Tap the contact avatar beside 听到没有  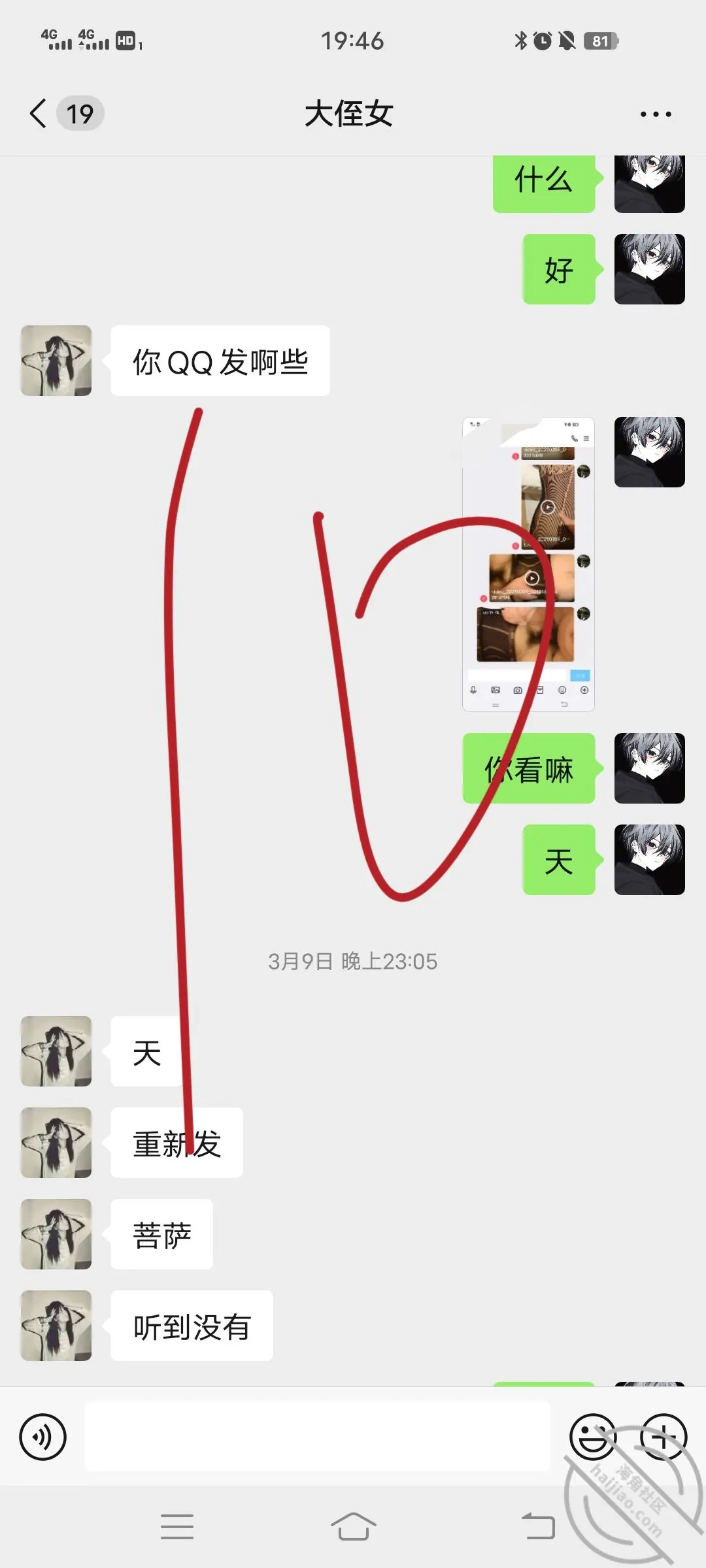(56, 1325)
